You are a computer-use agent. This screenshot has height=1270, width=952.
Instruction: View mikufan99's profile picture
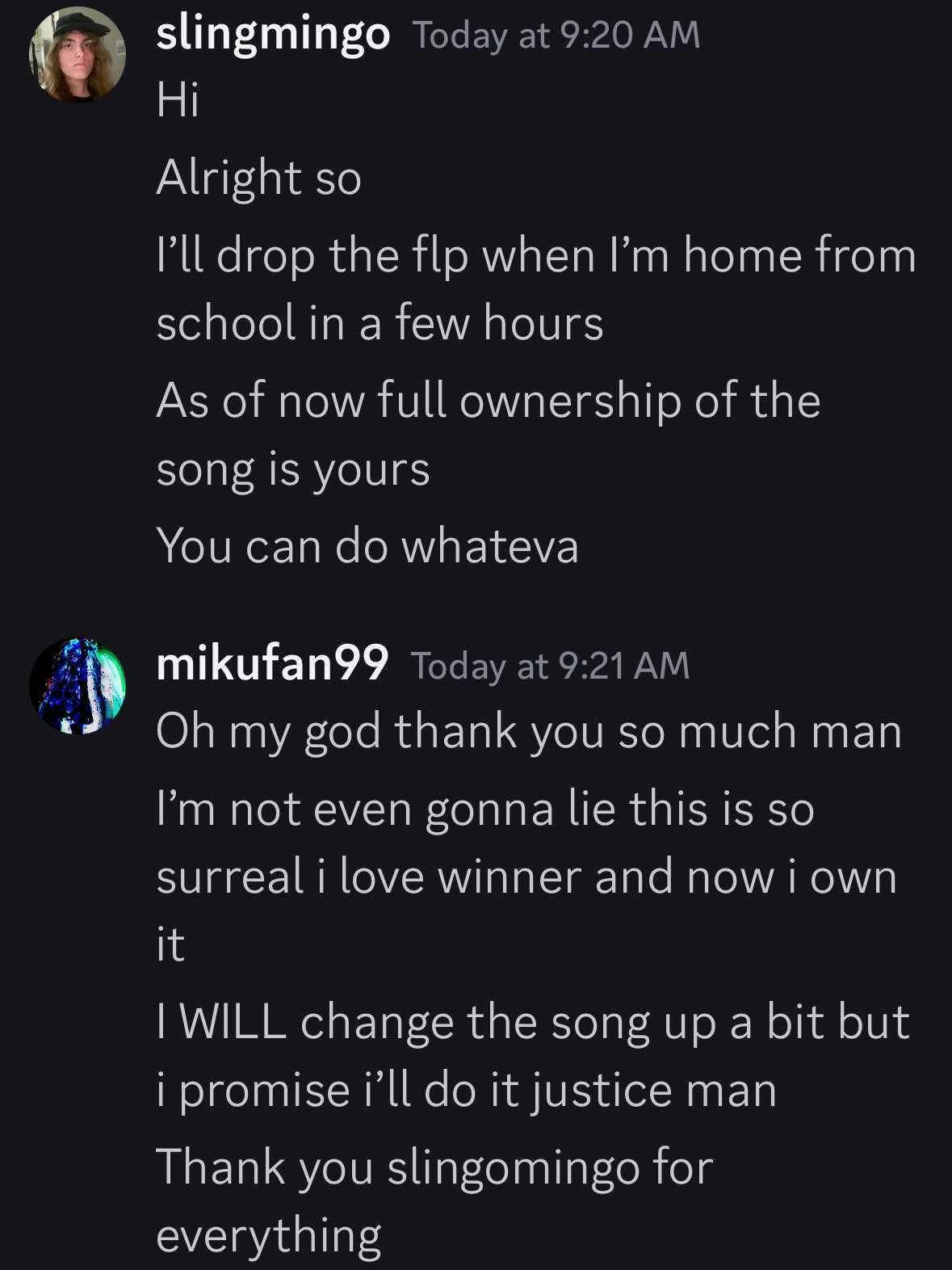[x=78, y=685]
